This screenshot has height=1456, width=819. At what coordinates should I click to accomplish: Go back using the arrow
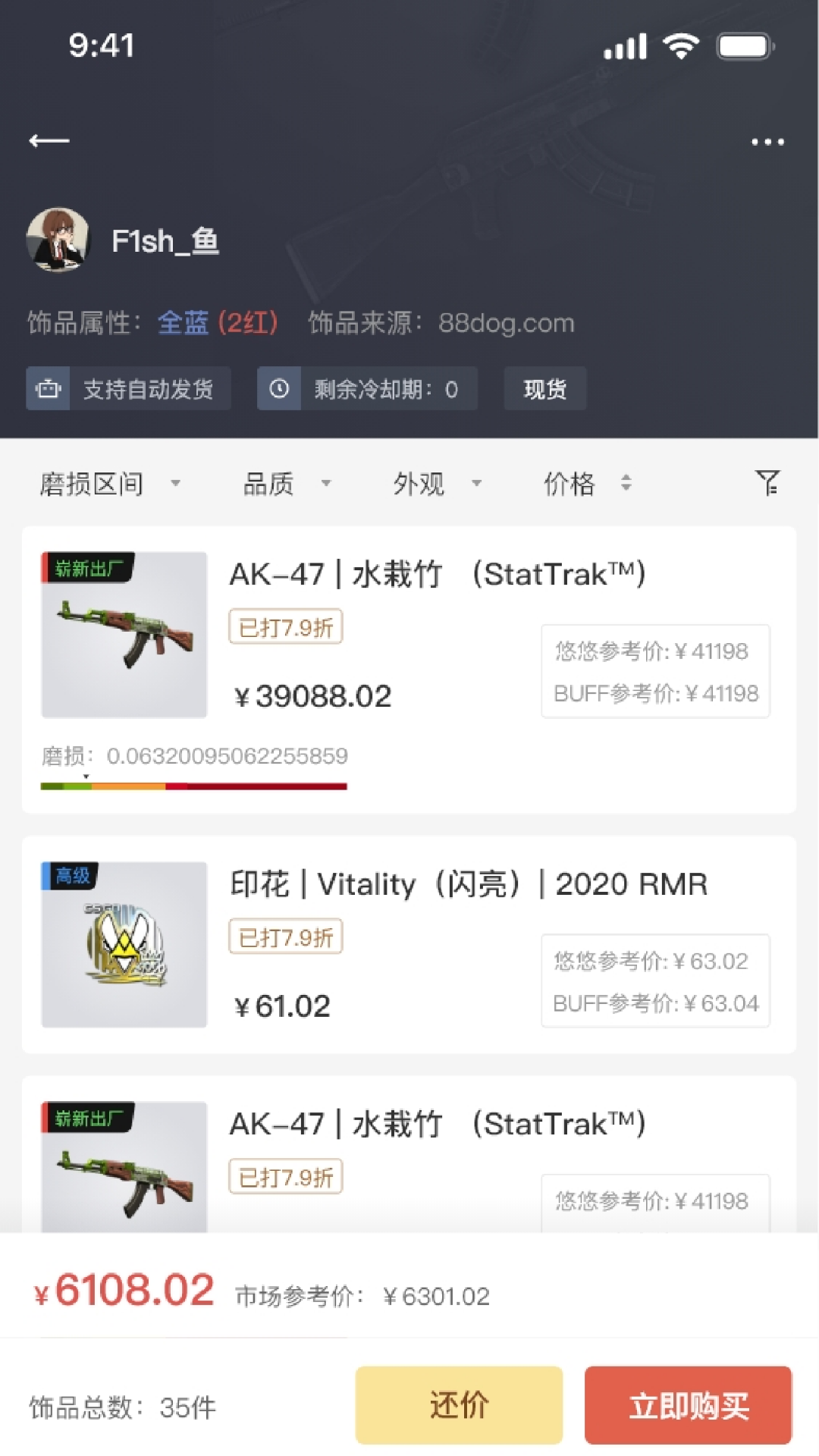click(49, 141)
